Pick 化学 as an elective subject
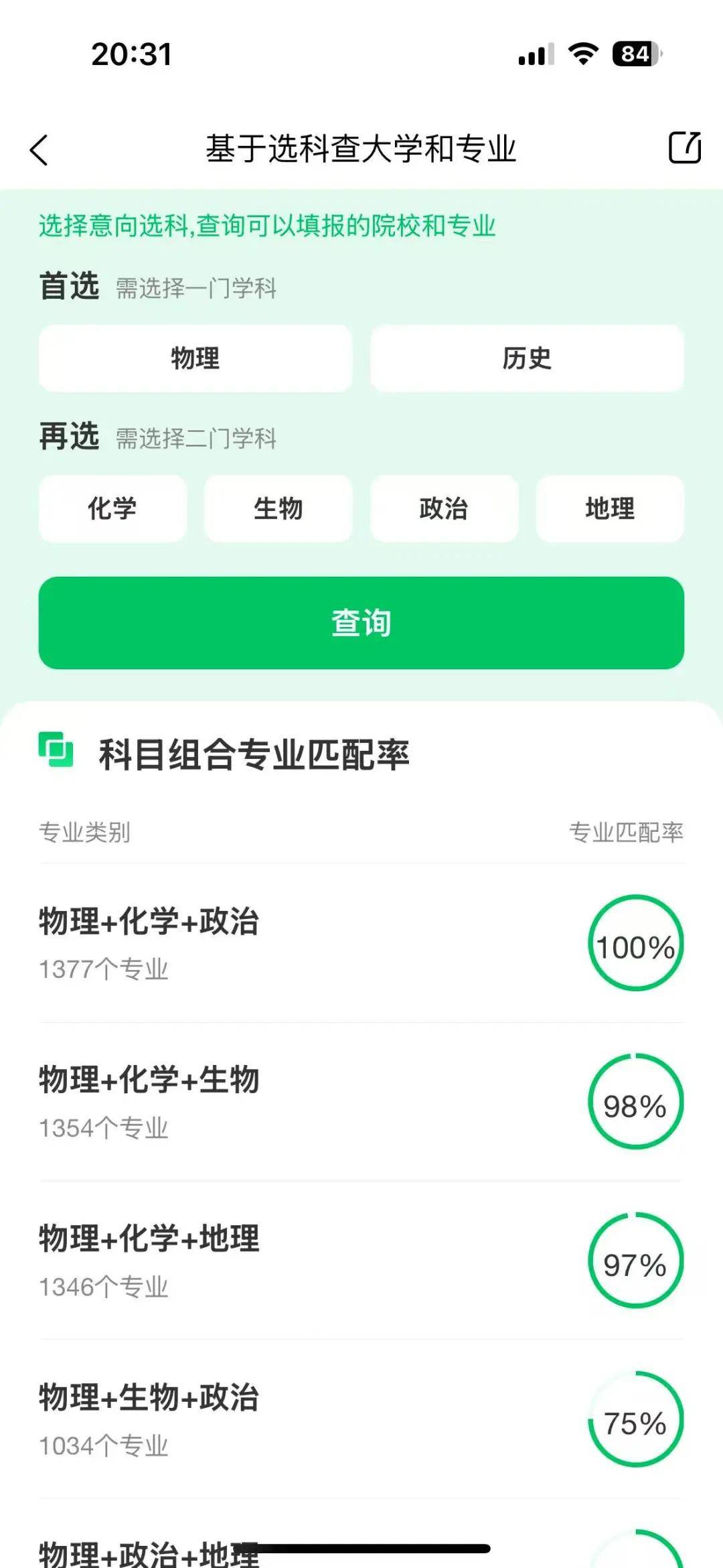 pos(112,508)
